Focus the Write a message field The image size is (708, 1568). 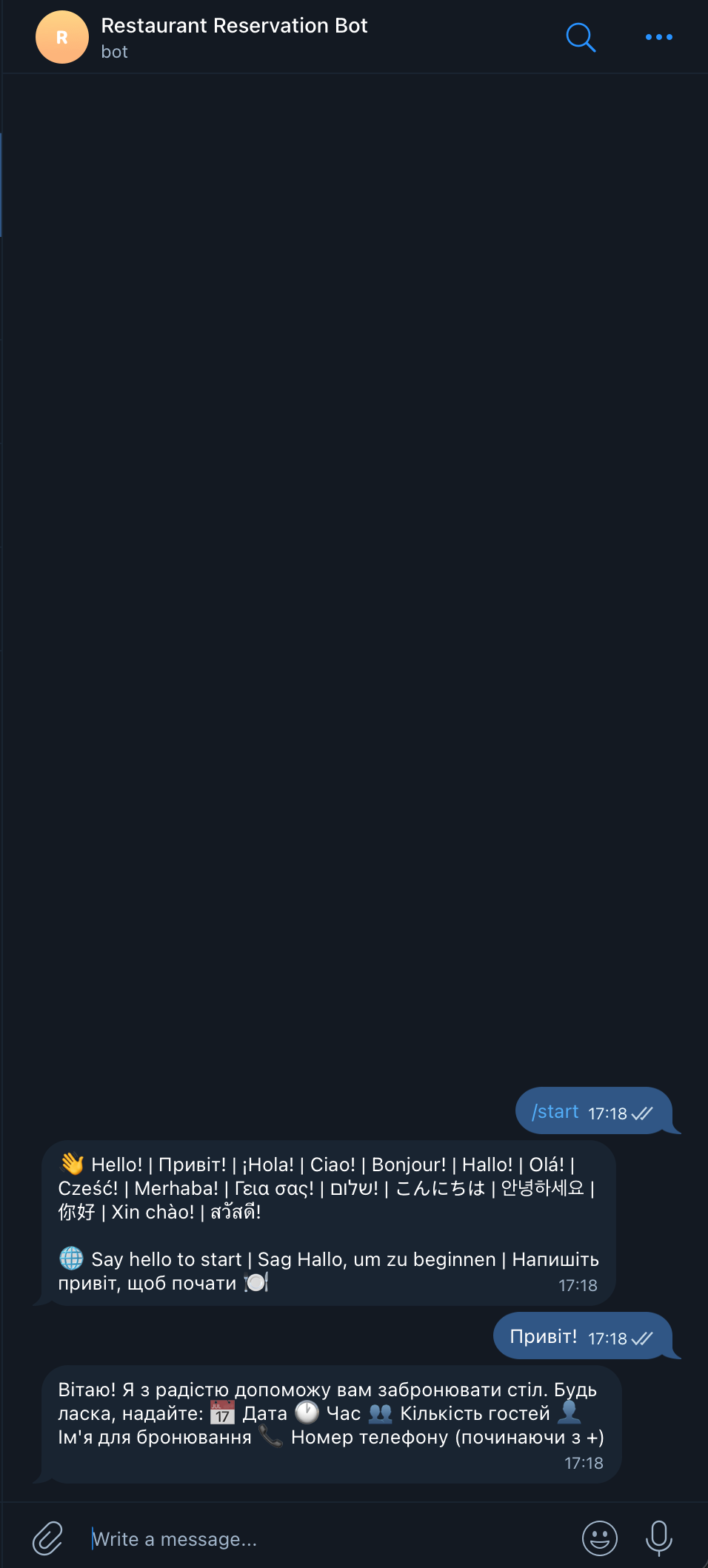click(x=326, y=1539)
